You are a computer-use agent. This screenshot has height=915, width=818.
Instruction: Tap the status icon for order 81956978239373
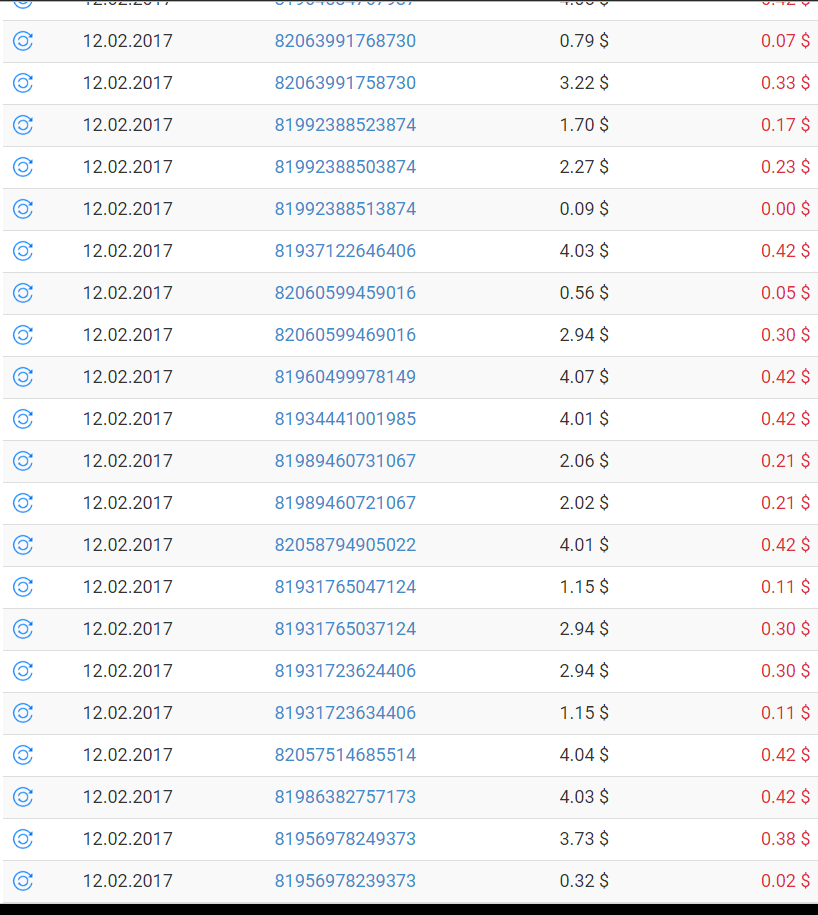tap(23, 881)
